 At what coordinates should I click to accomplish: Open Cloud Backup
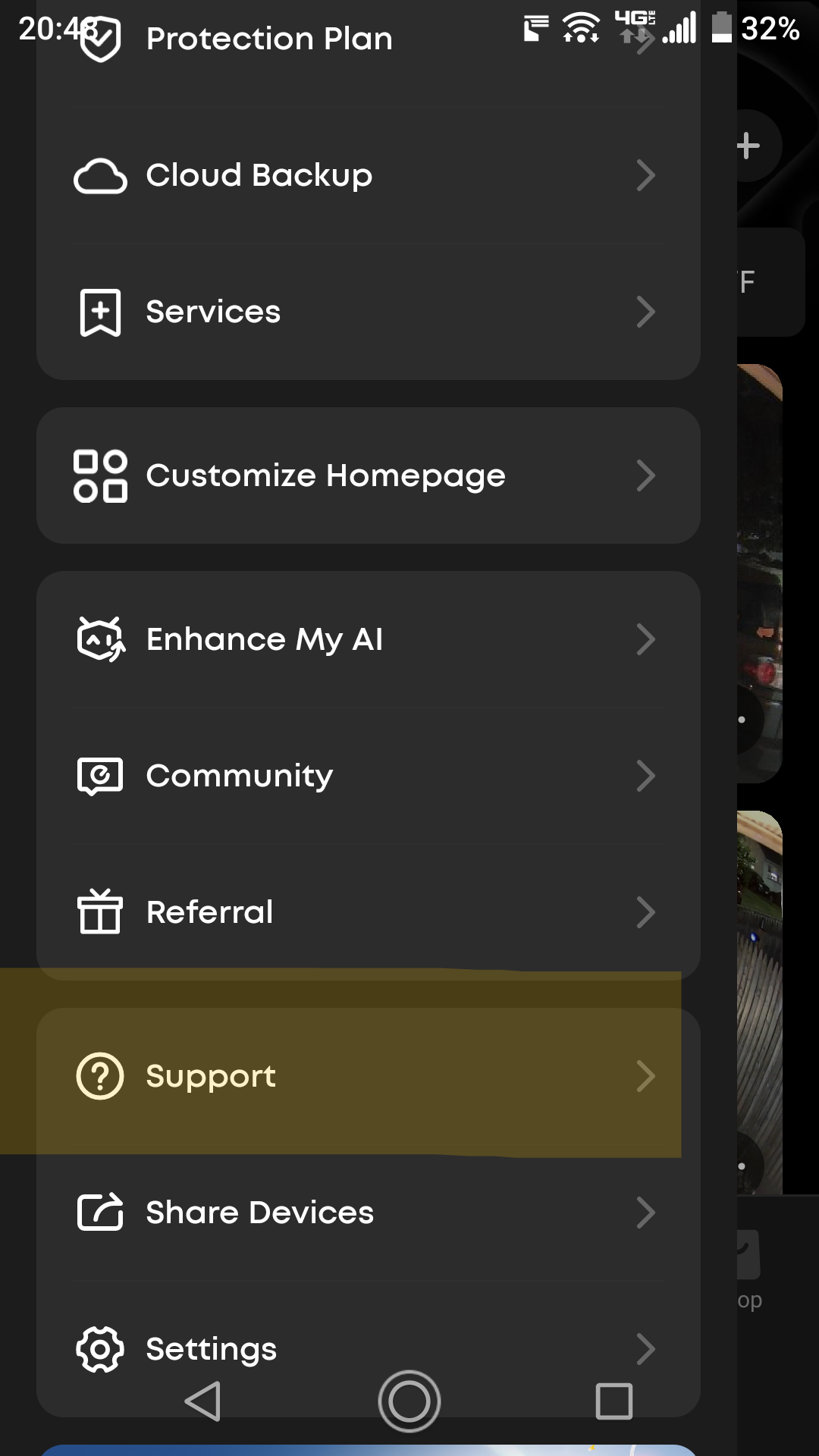tap(368, 176)
